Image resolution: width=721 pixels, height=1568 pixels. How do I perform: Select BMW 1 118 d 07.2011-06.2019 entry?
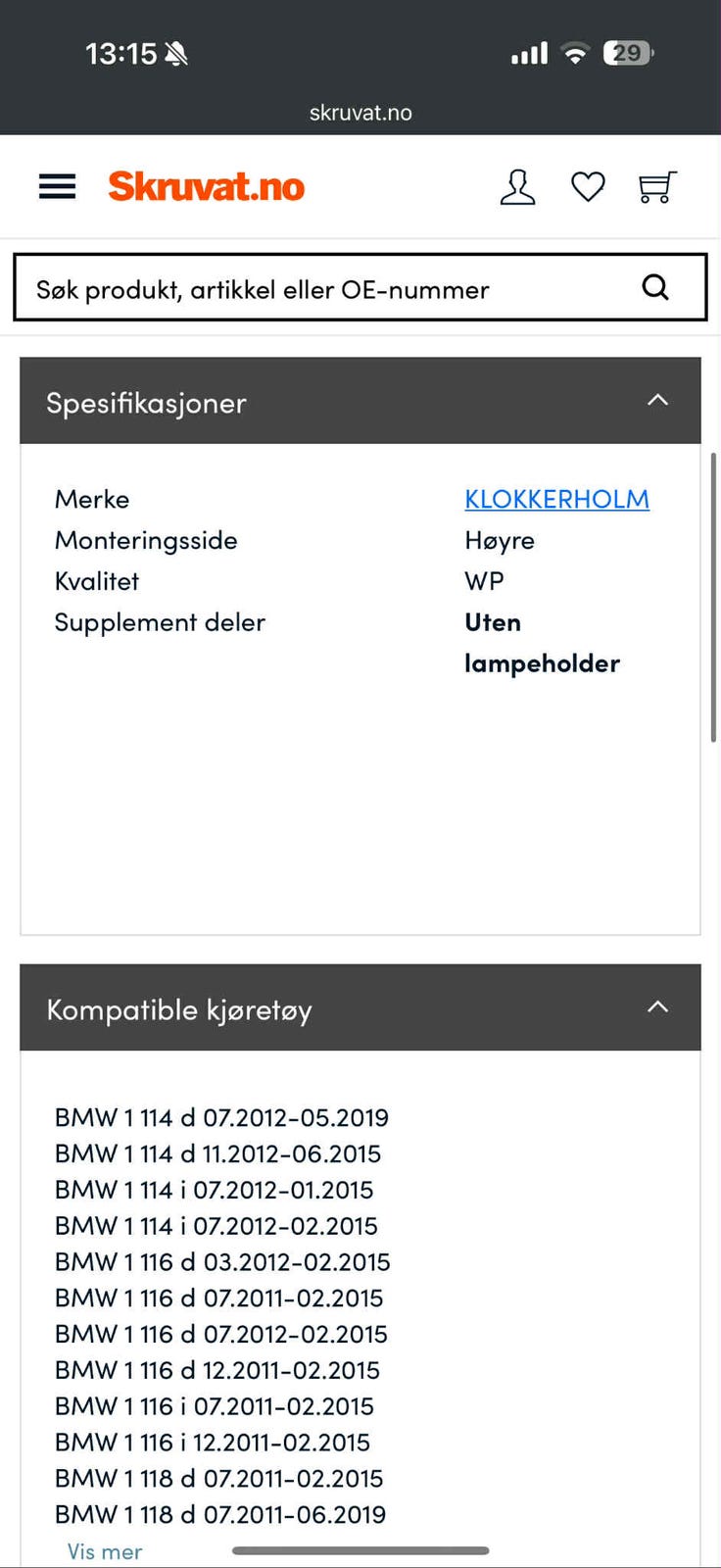[x=220, y=1514]
